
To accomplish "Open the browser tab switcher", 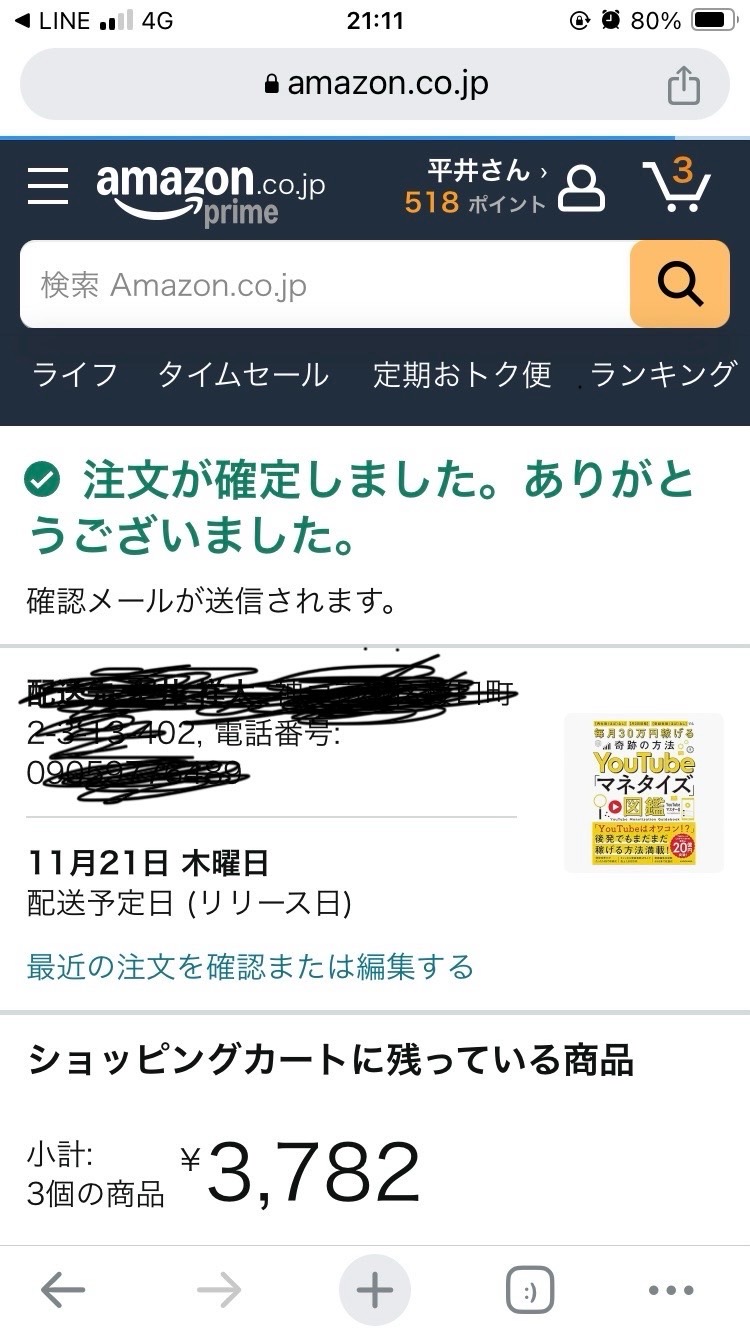I will click(530, 1290).
